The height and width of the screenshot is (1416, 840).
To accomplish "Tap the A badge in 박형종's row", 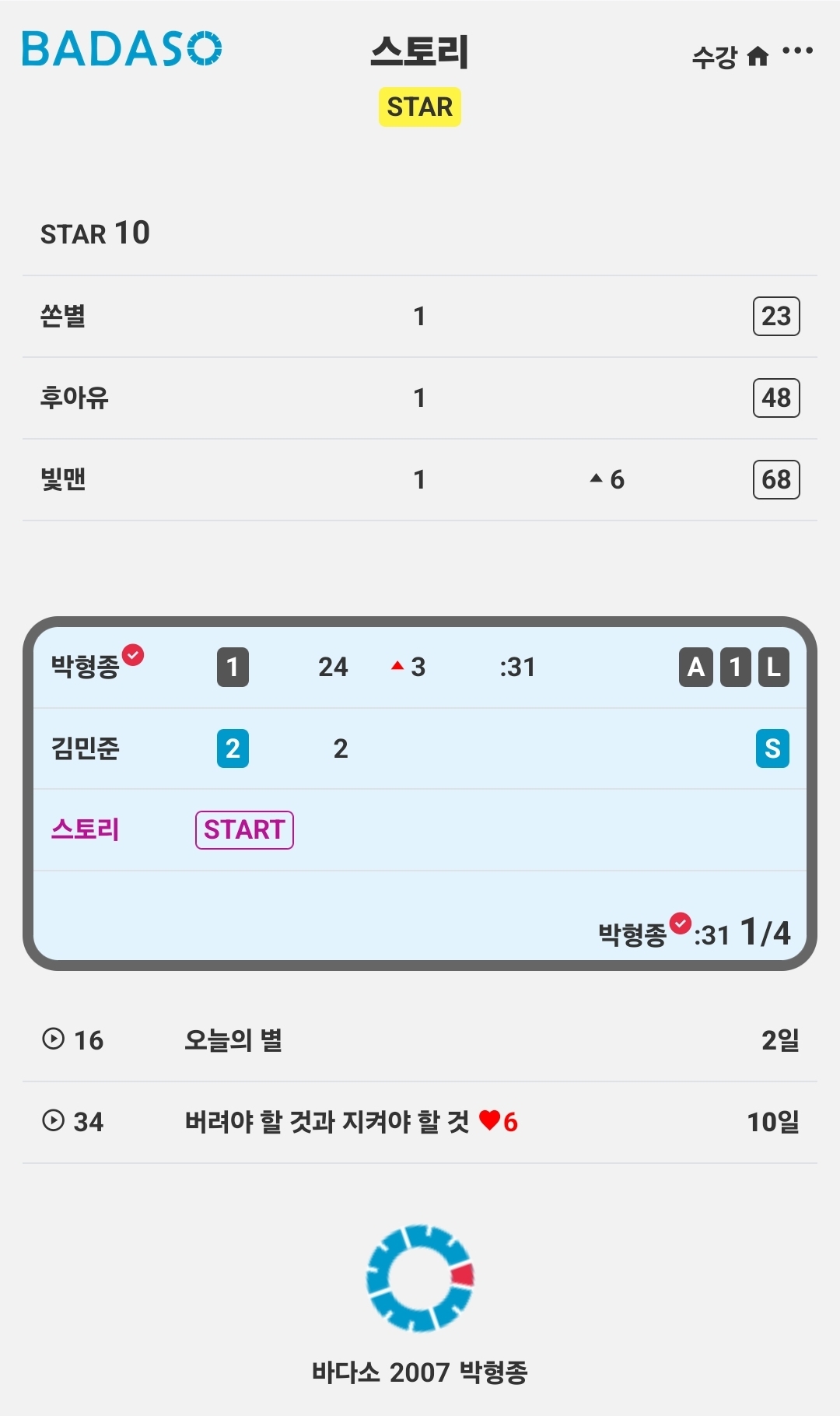I will tap(696, 668).
